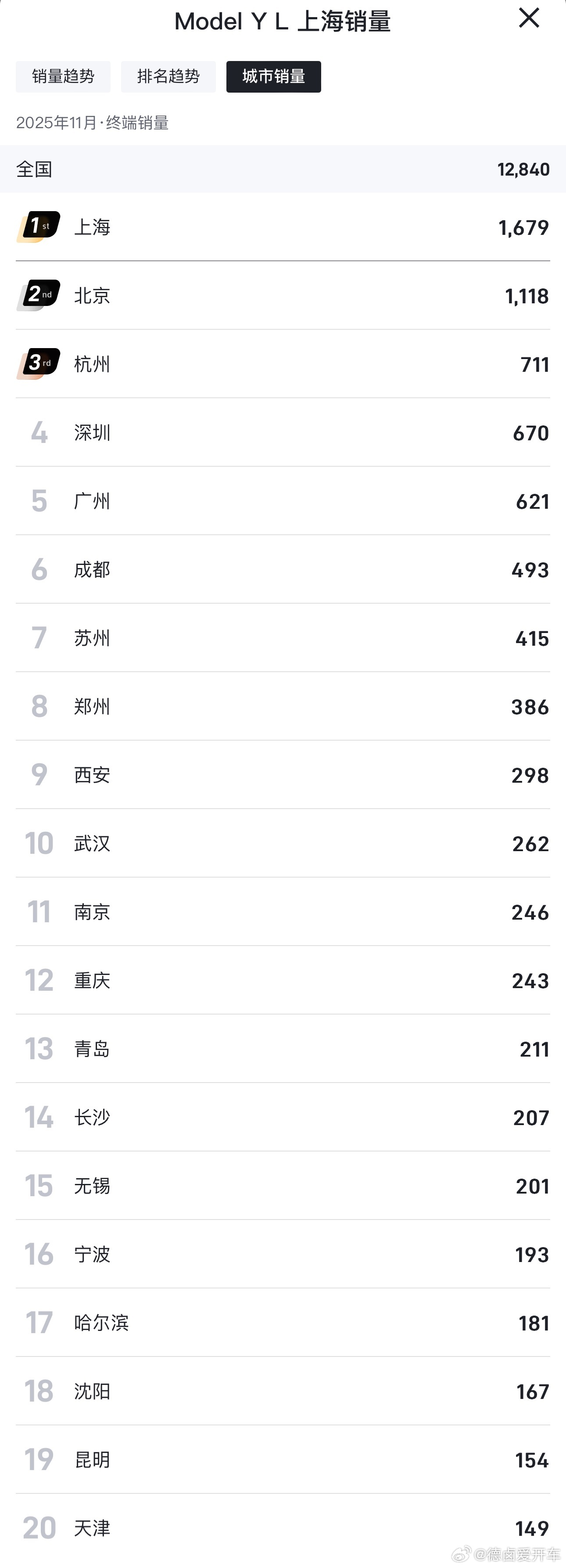The height and width of the screenshot is (1568, 566).
Task: Select the 成都 row showing 493
Action: pyautogui.click(x=283, y=569)
